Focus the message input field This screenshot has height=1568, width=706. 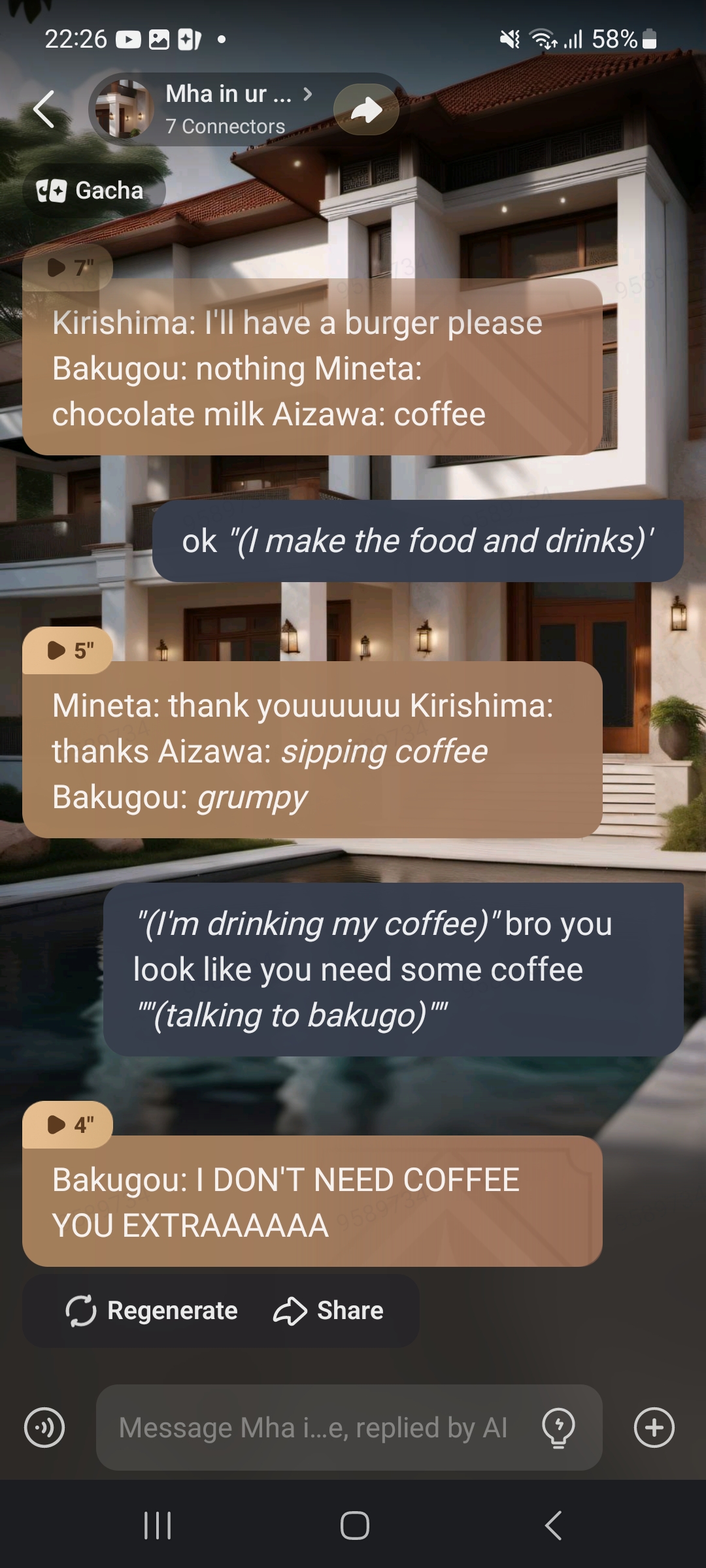pos(314,1428)
